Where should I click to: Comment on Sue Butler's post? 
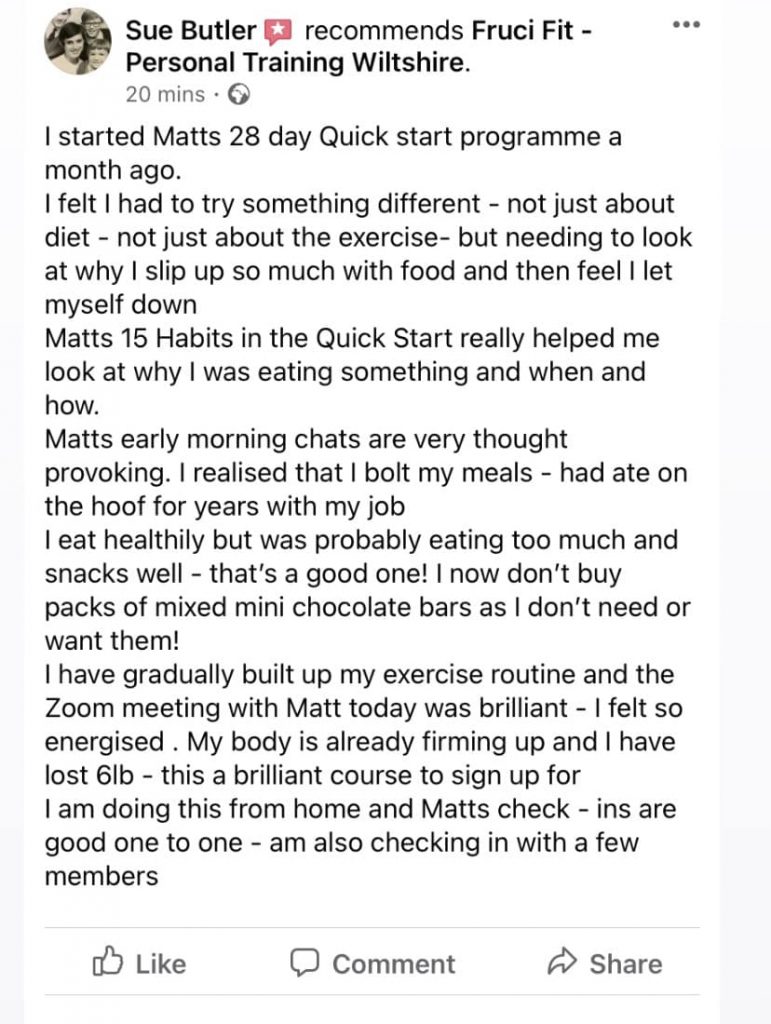(372, 964)
